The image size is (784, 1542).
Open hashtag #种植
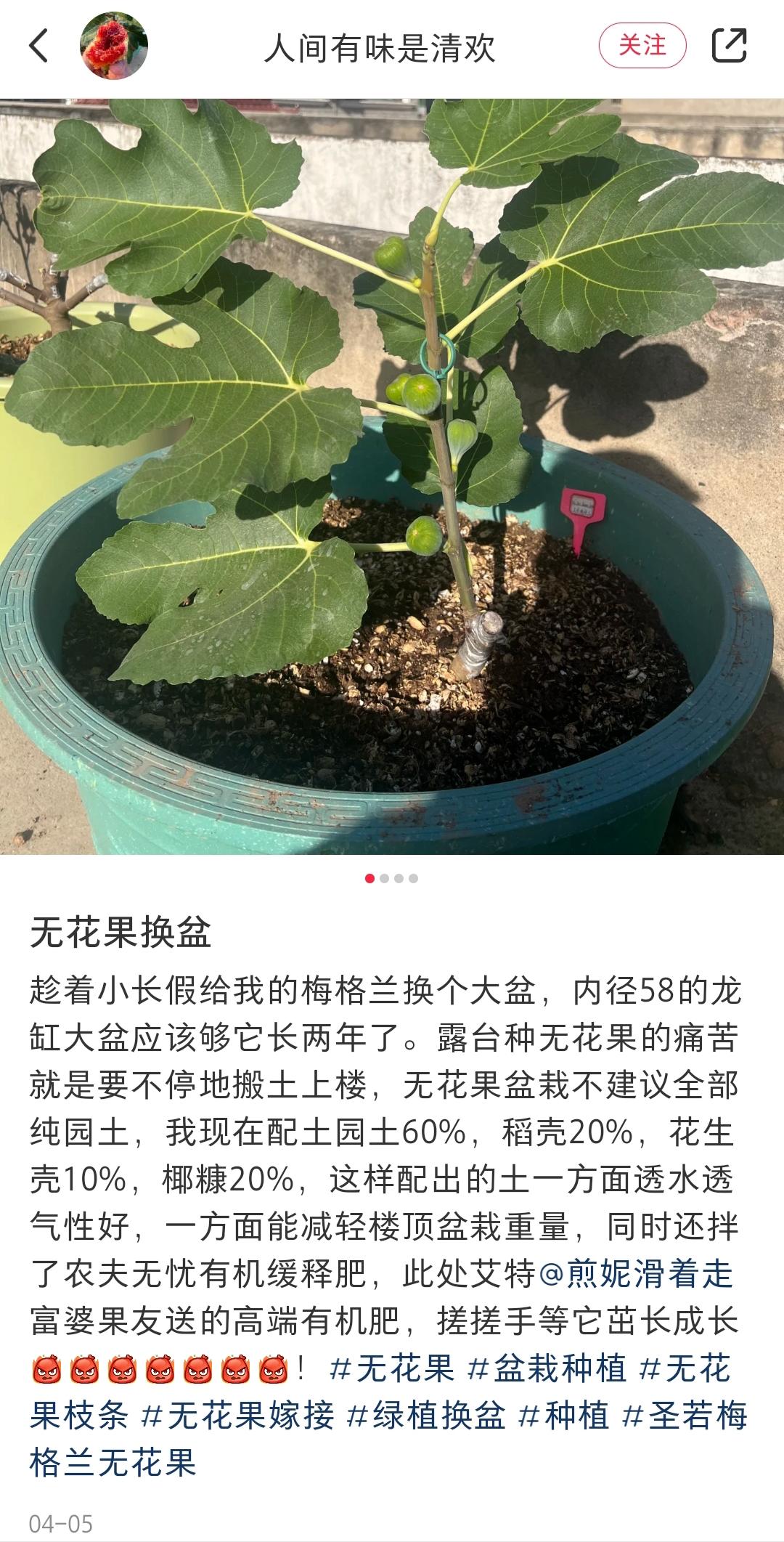tap(565, 1415)
